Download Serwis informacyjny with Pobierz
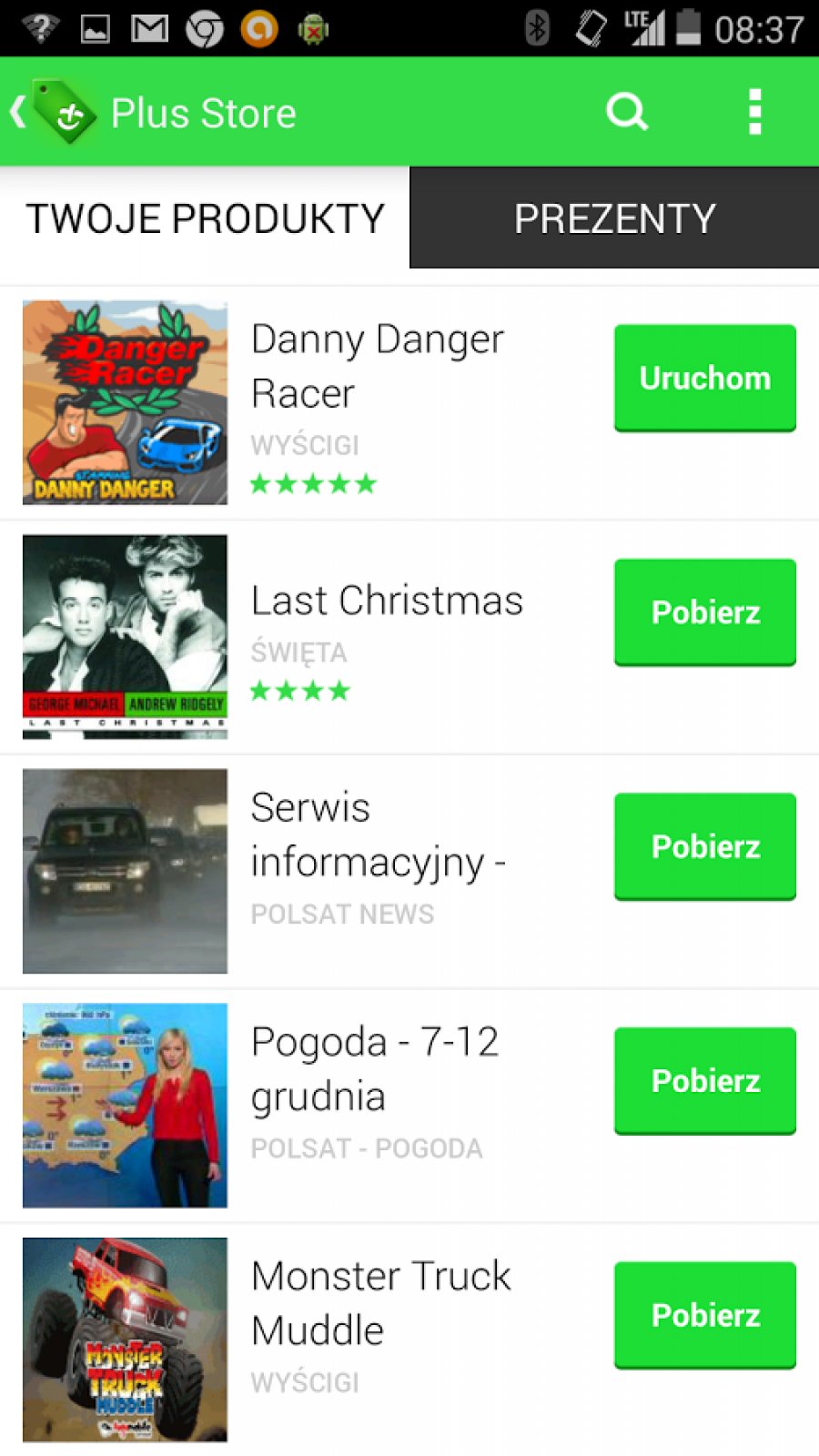 [705, 846]
